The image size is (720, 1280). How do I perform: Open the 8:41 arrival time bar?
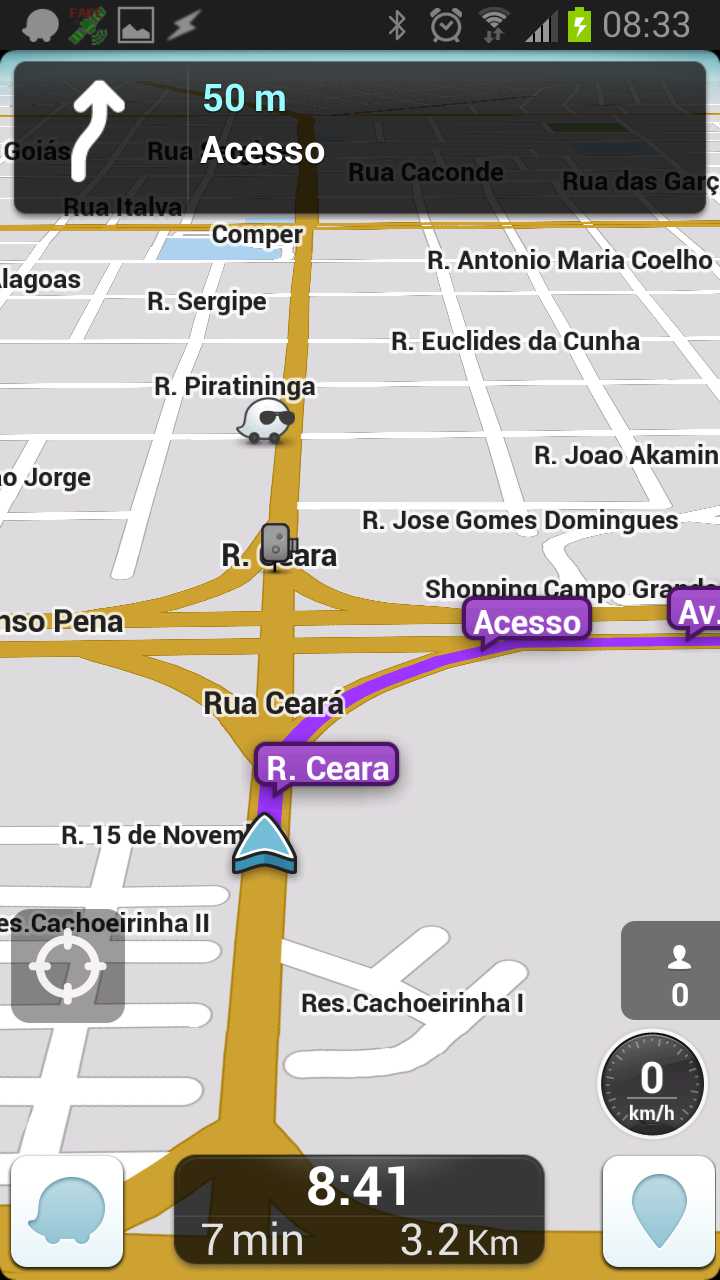[x=358, y=1187]
